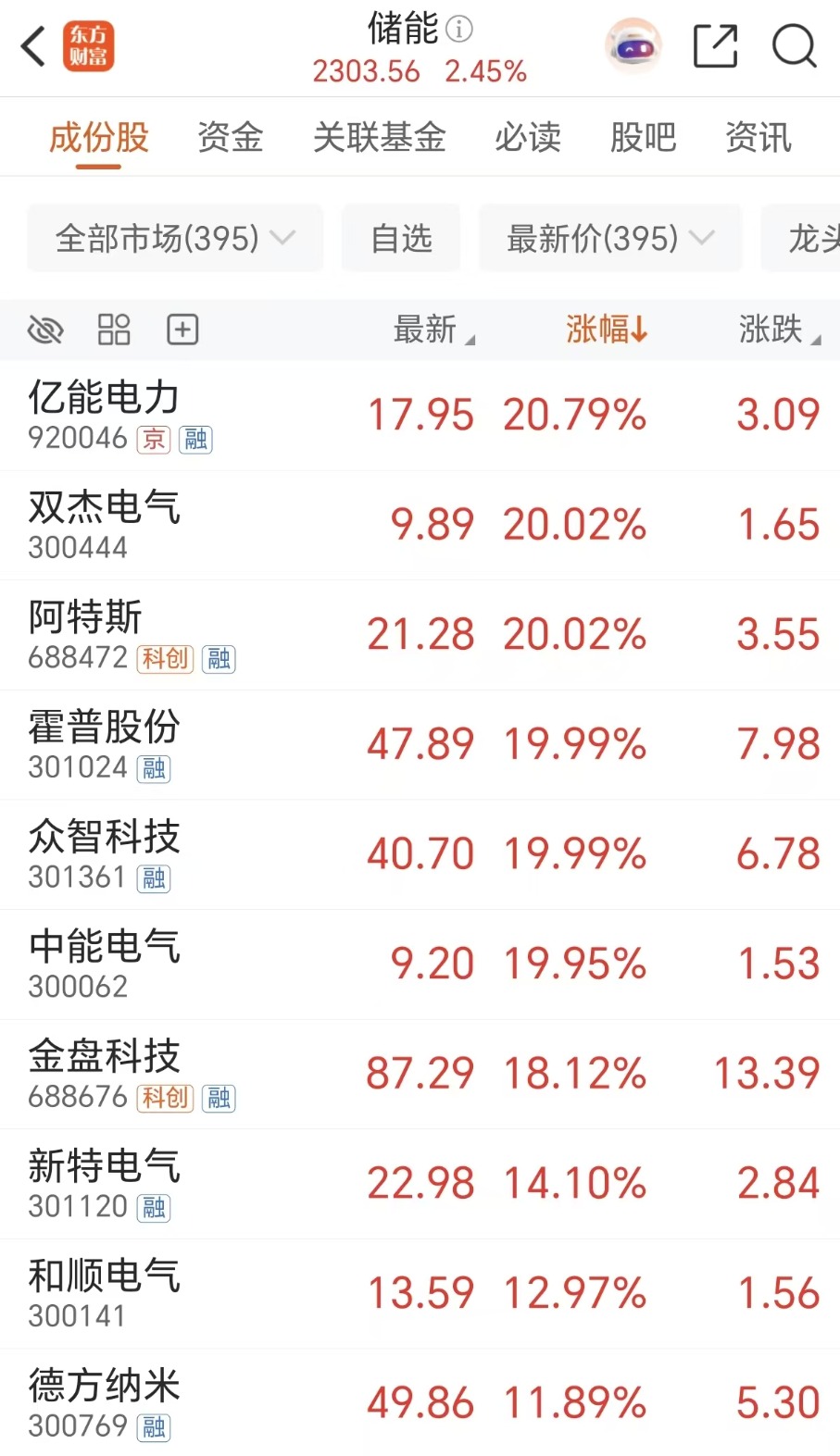Switch to the 关联基金 tab
The image size is (840, 1456).
tap(379, 138)
